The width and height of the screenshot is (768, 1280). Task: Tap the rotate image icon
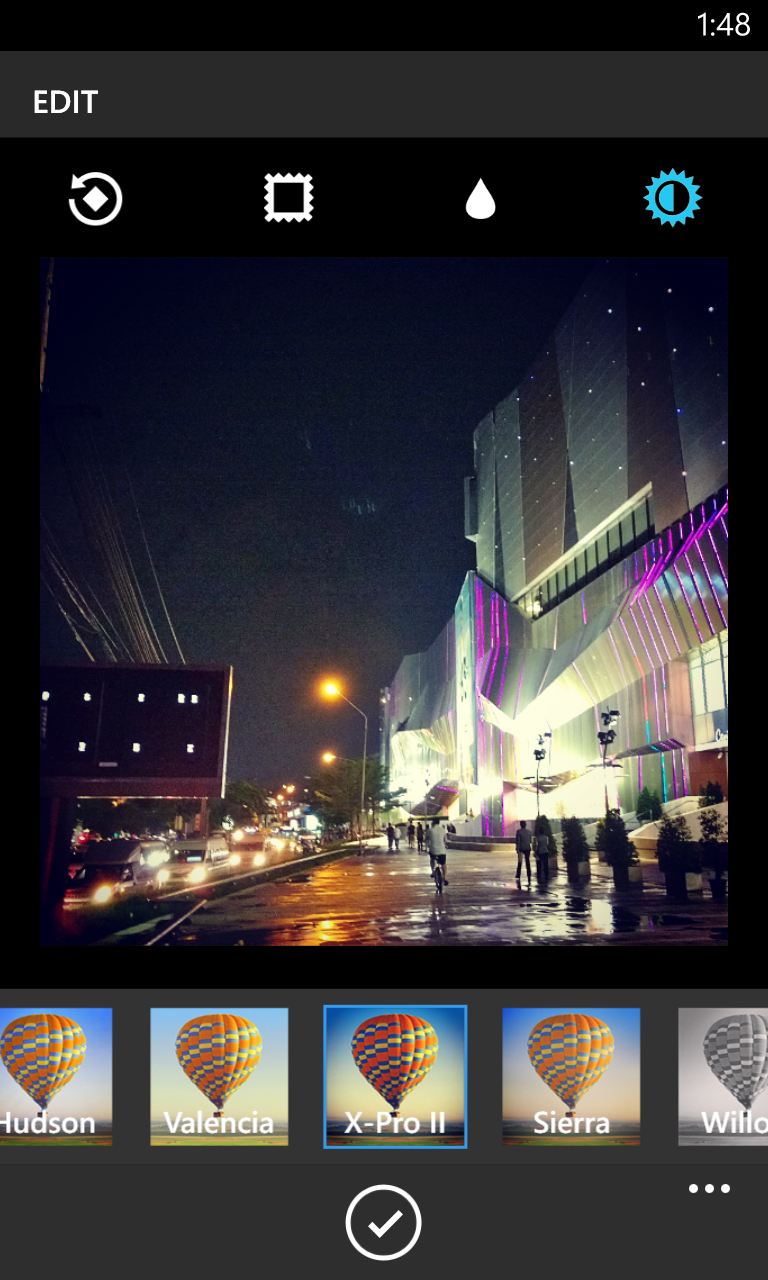pyautogui.click(x=96, y=198)
